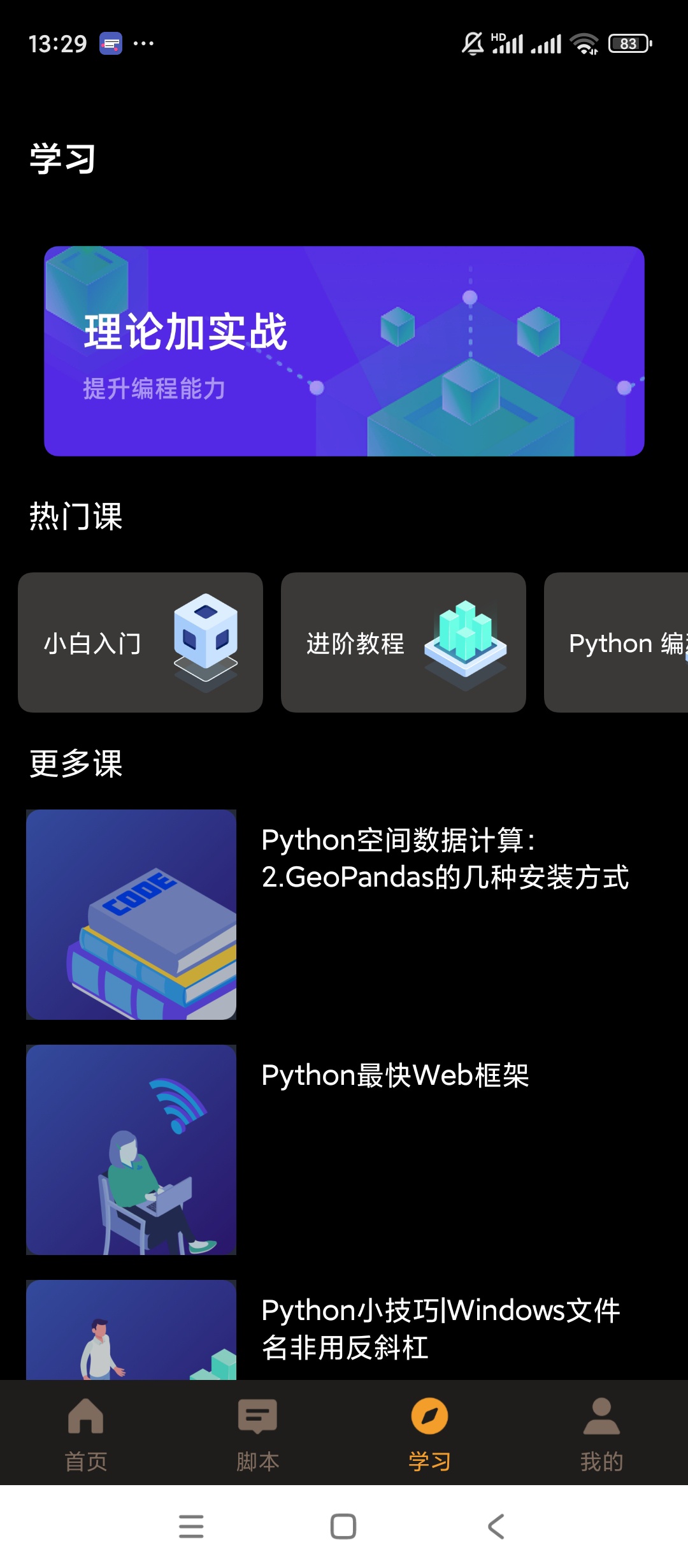Go to the 脚本 tab
The image size is (688, 1568).
[x=257, y=1432]
